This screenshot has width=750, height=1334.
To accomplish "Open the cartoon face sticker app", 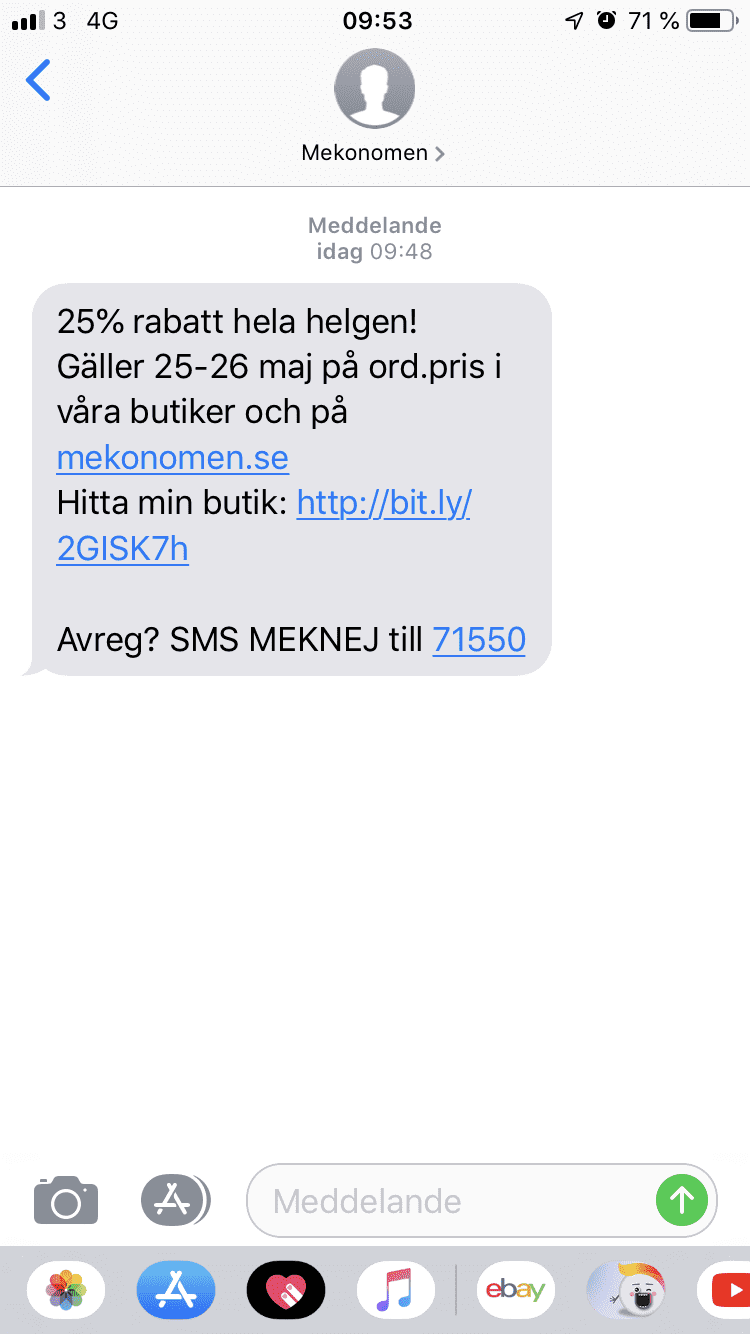I will pyautogui.click(x=625, y=1291).
